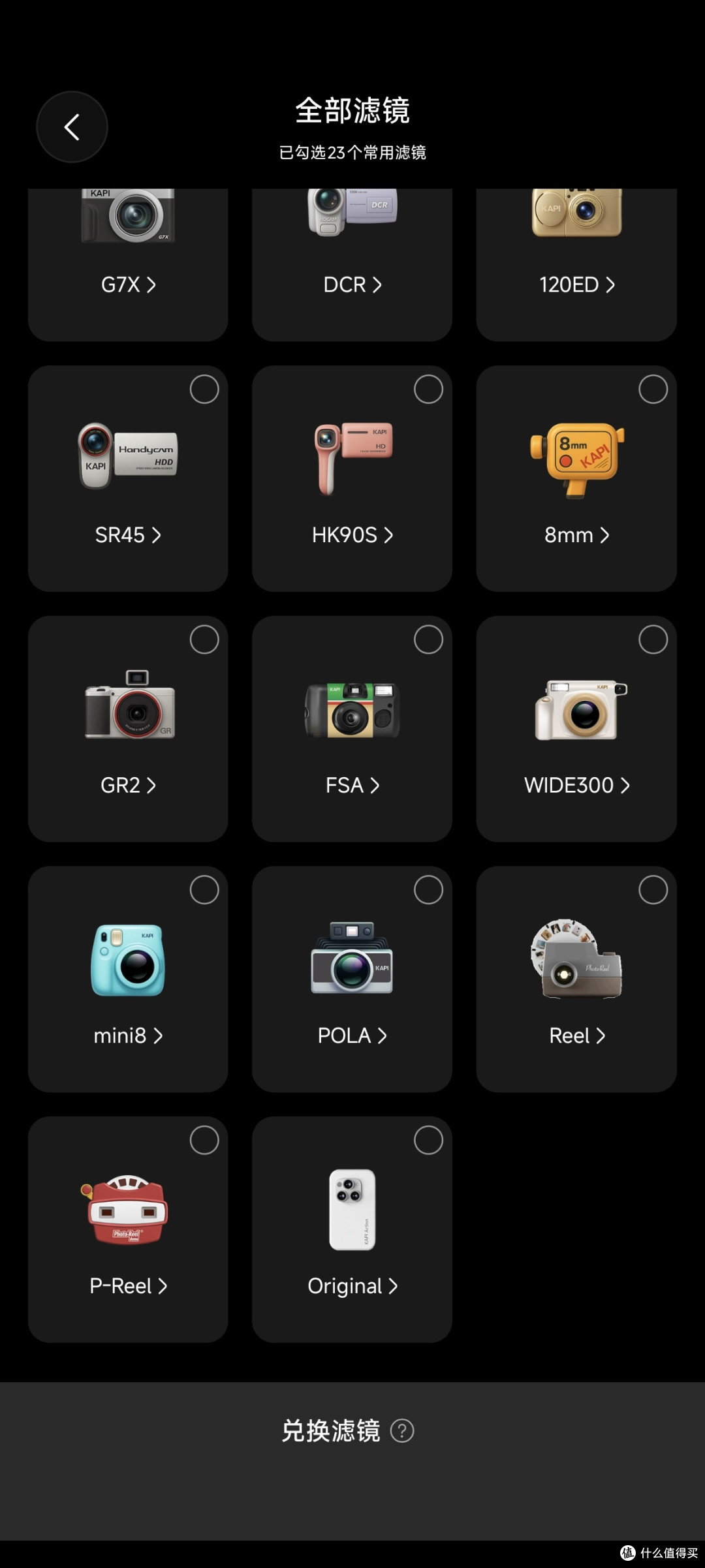The image size is (705, 1568).
Task: Check the HK90S filter circle
Action: tap(428, 390)
